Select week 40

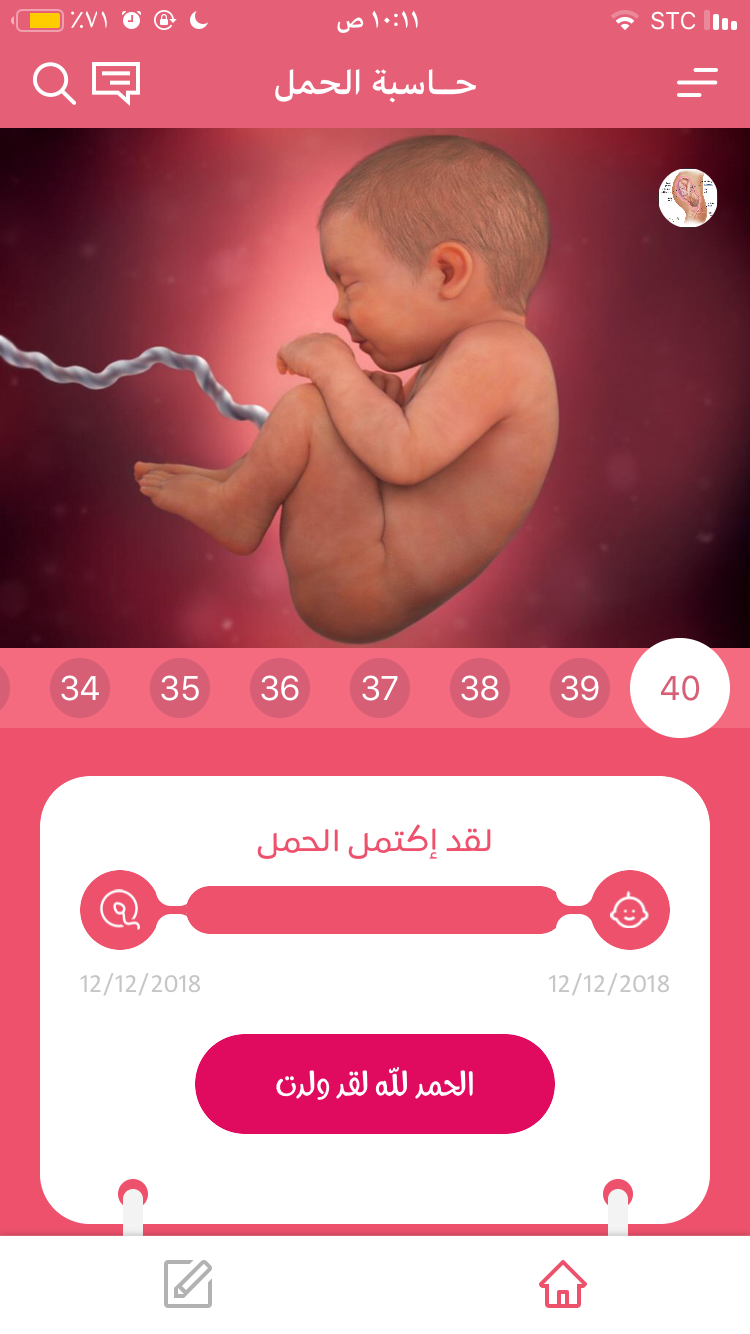pos(680,688)
